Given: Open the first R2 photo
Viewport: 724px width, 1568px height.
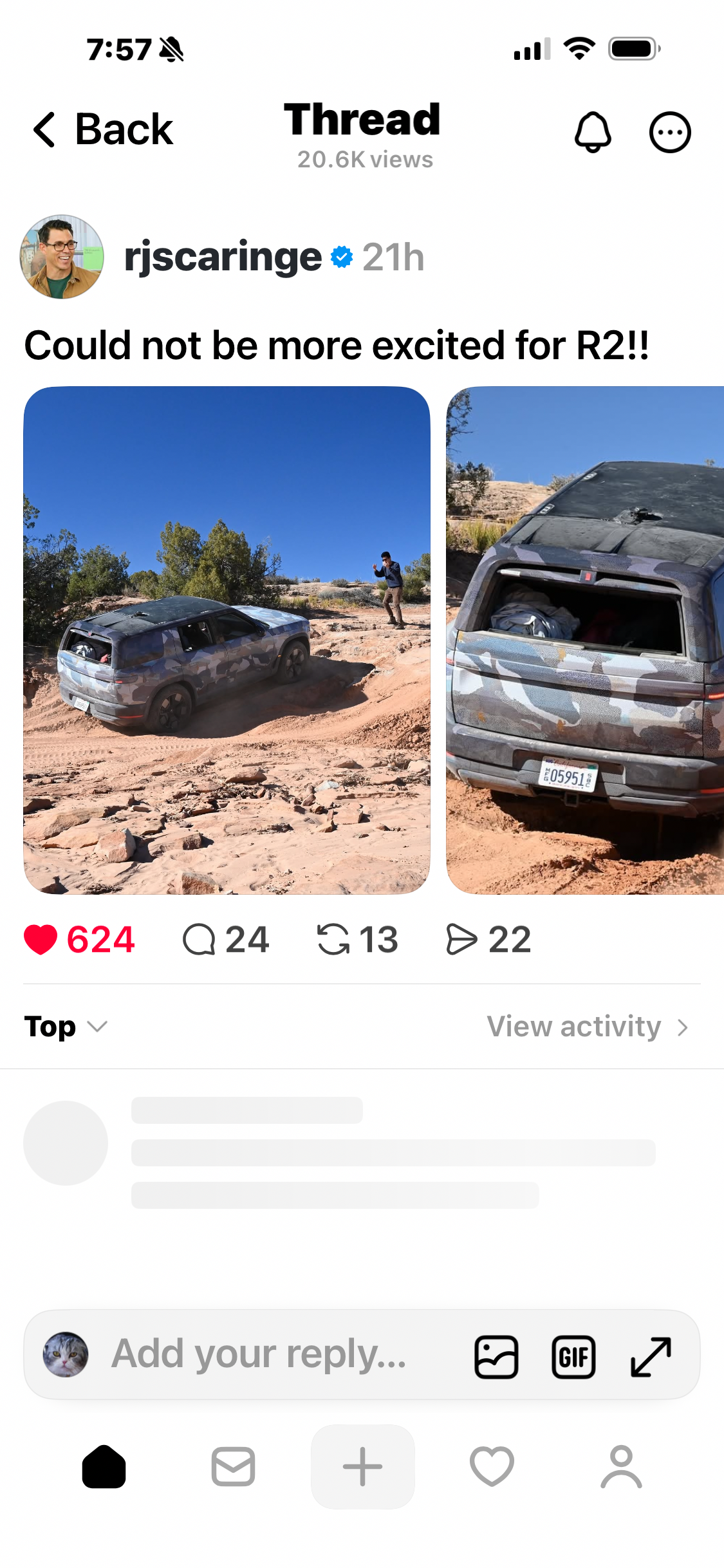Looking at the screenshot, I should pos(227,640).
